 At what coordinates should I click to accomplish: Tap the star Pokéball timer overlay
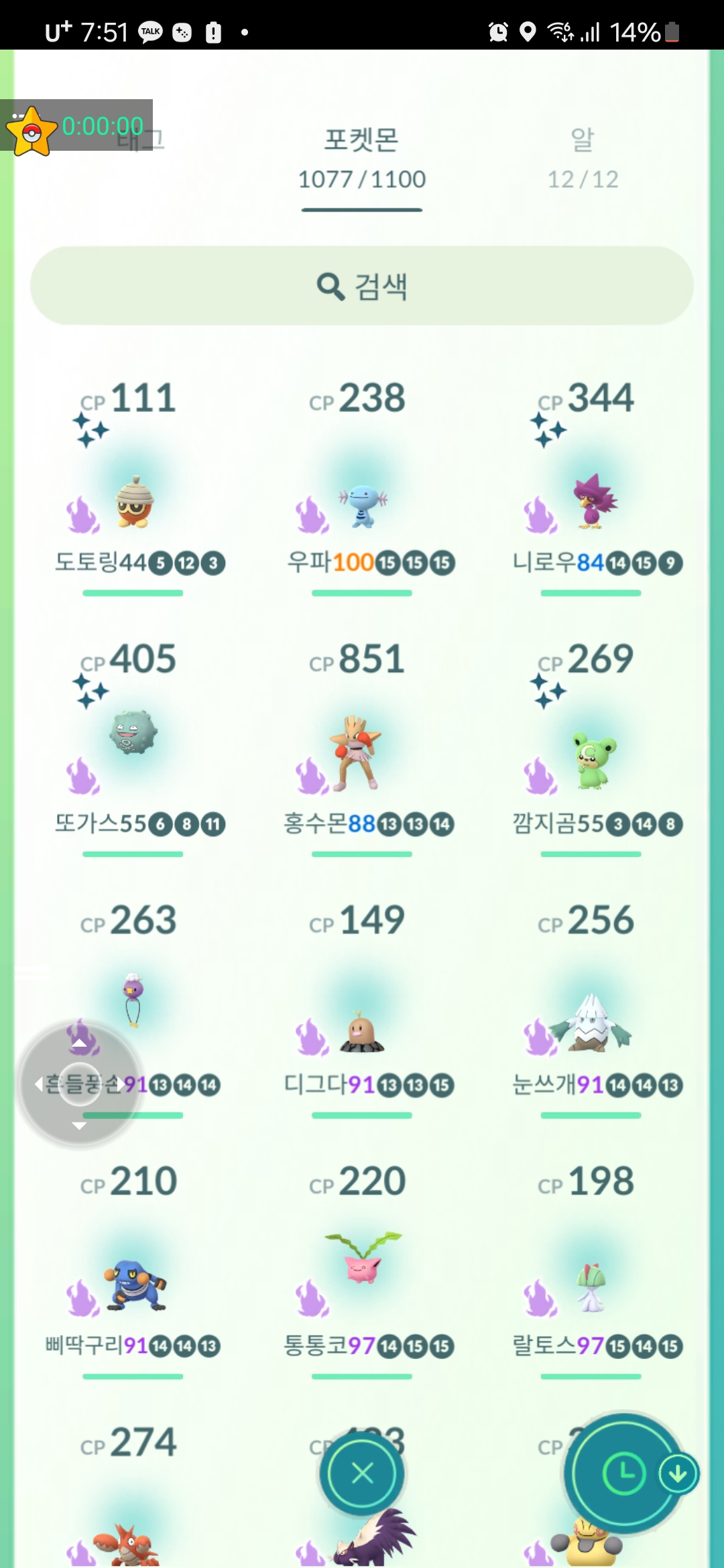[32, 132]
